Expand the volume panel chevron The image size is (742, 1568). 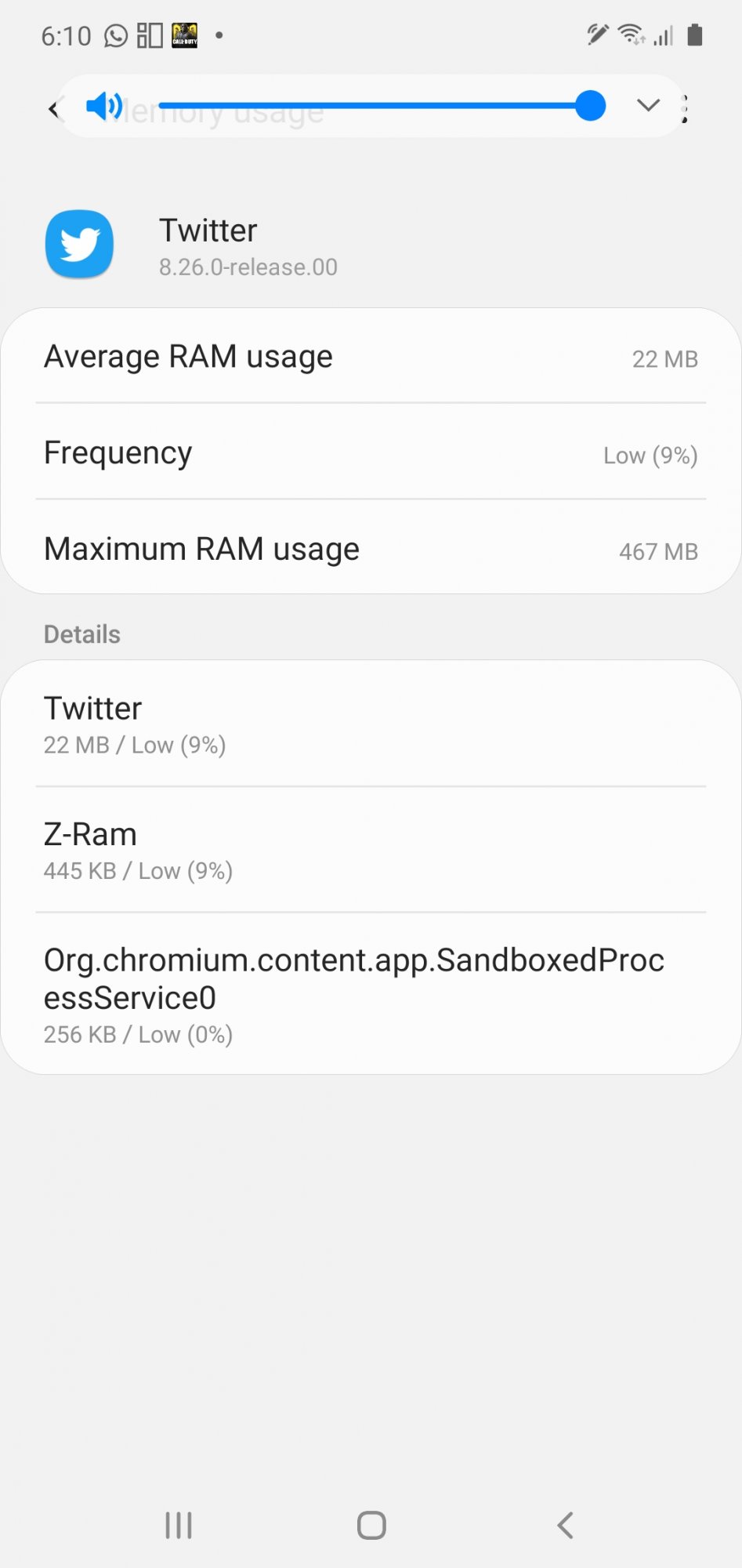[648, 105]
